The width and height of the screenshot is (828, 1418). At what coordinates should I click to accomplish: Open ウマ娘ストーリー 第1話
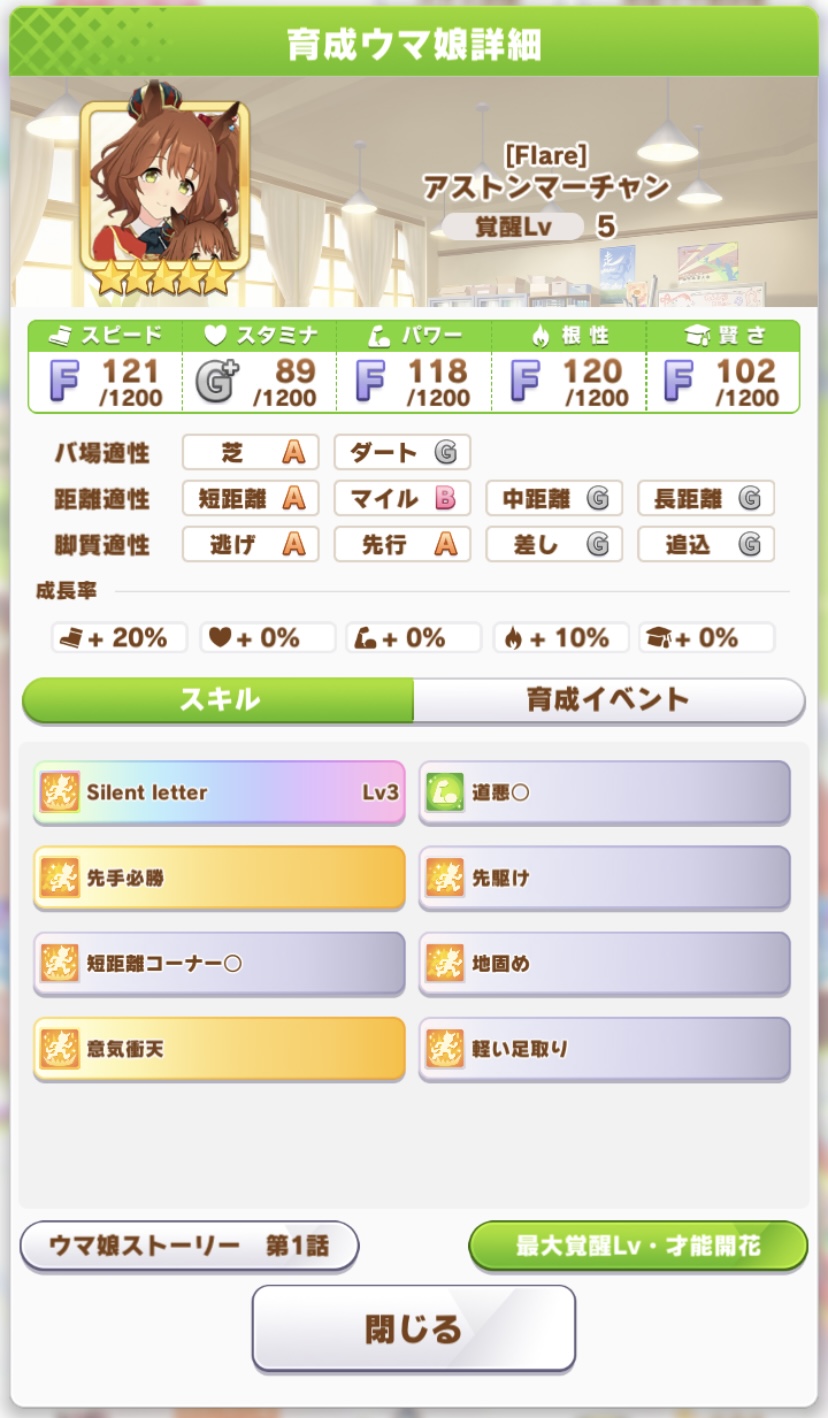[x=189, y=1246]
